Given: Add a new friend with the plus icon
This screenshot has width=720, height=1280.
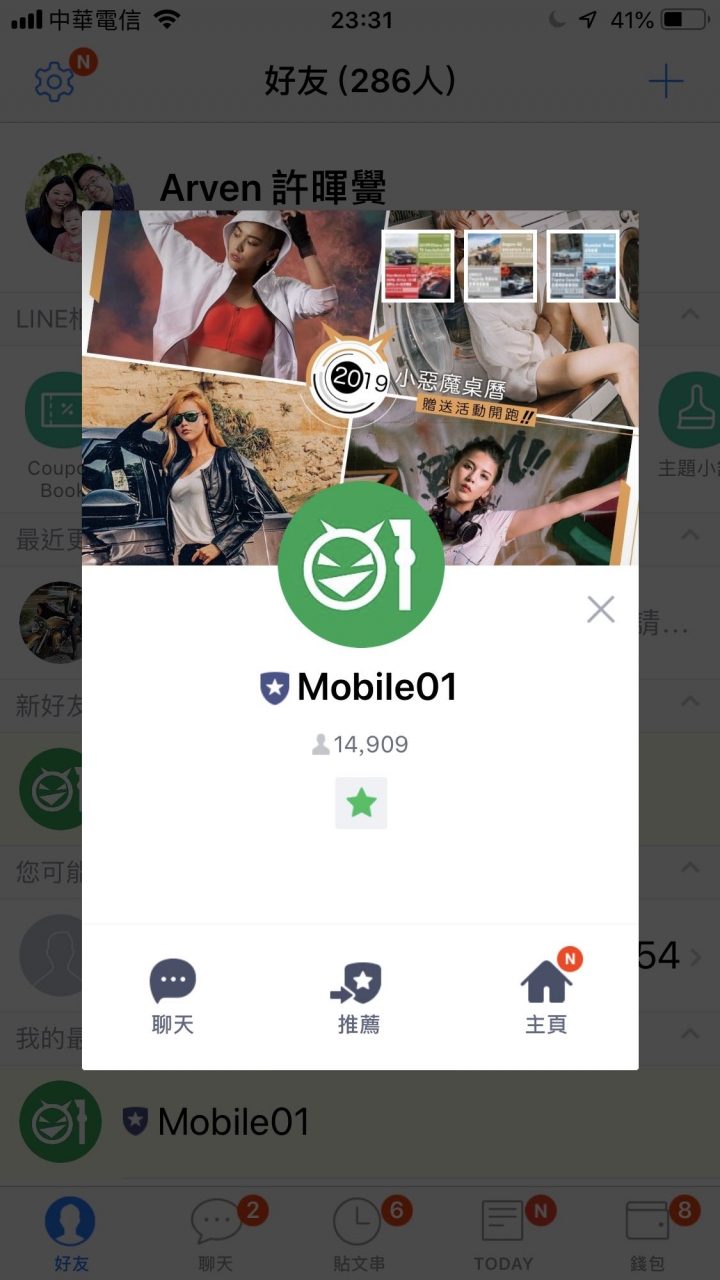Looking at the screenshot, I should tap(666, 81).
